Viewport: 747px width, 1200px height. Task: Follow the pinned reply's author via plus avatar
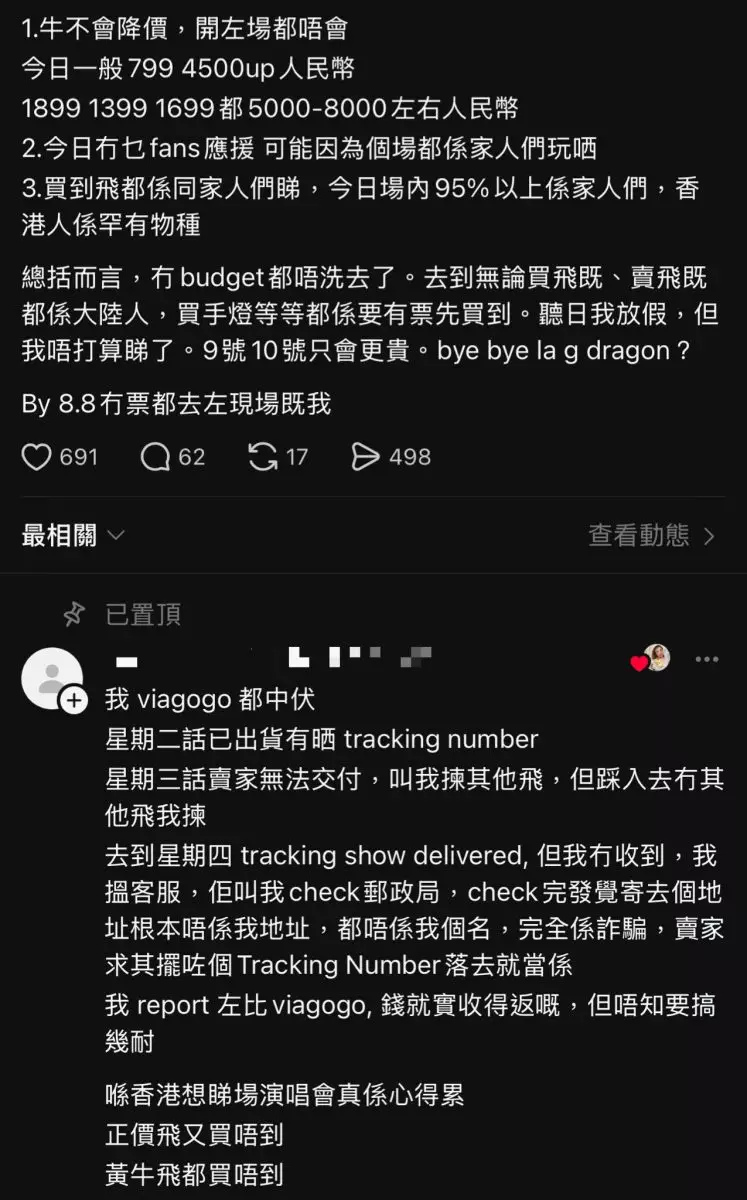point(74,700)
